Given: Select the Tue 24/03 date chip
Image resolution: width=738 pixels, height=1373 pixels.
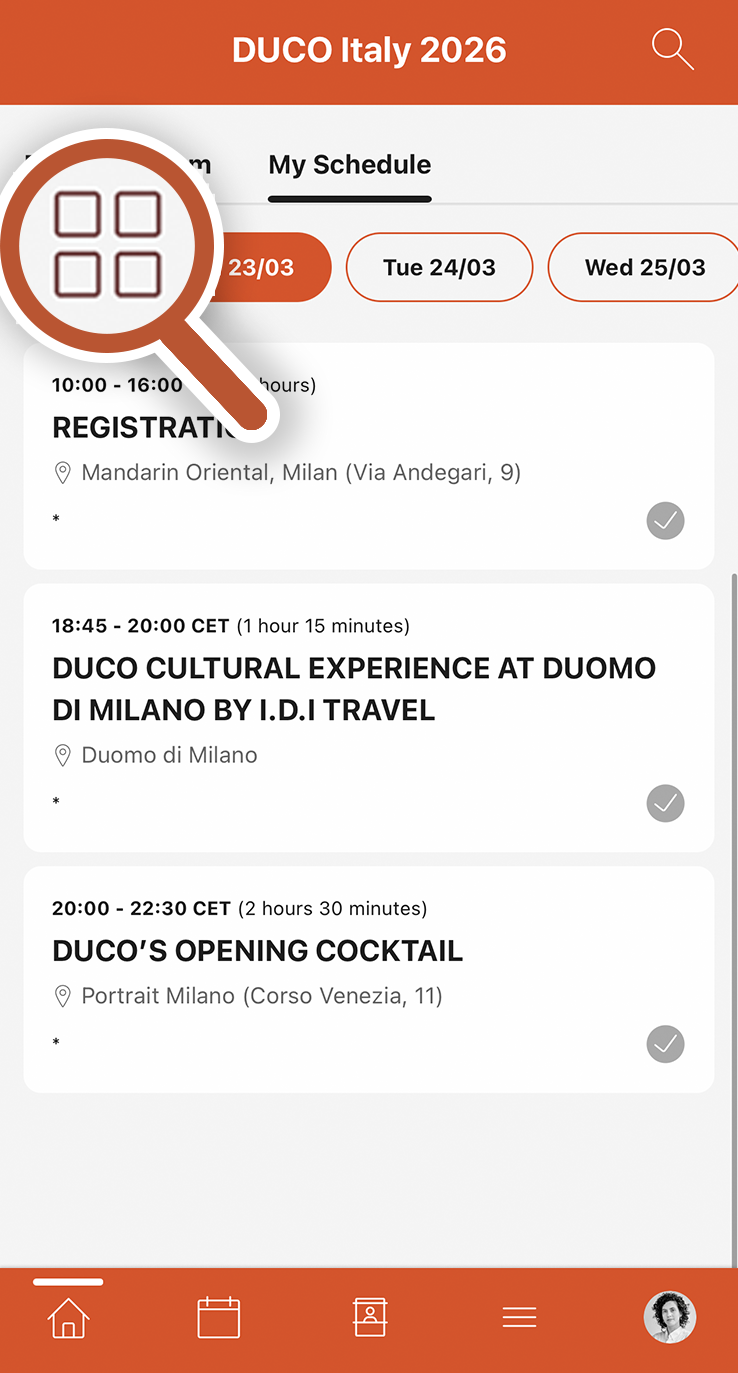Looking at the screenshot, I should (x=439, y=267).
